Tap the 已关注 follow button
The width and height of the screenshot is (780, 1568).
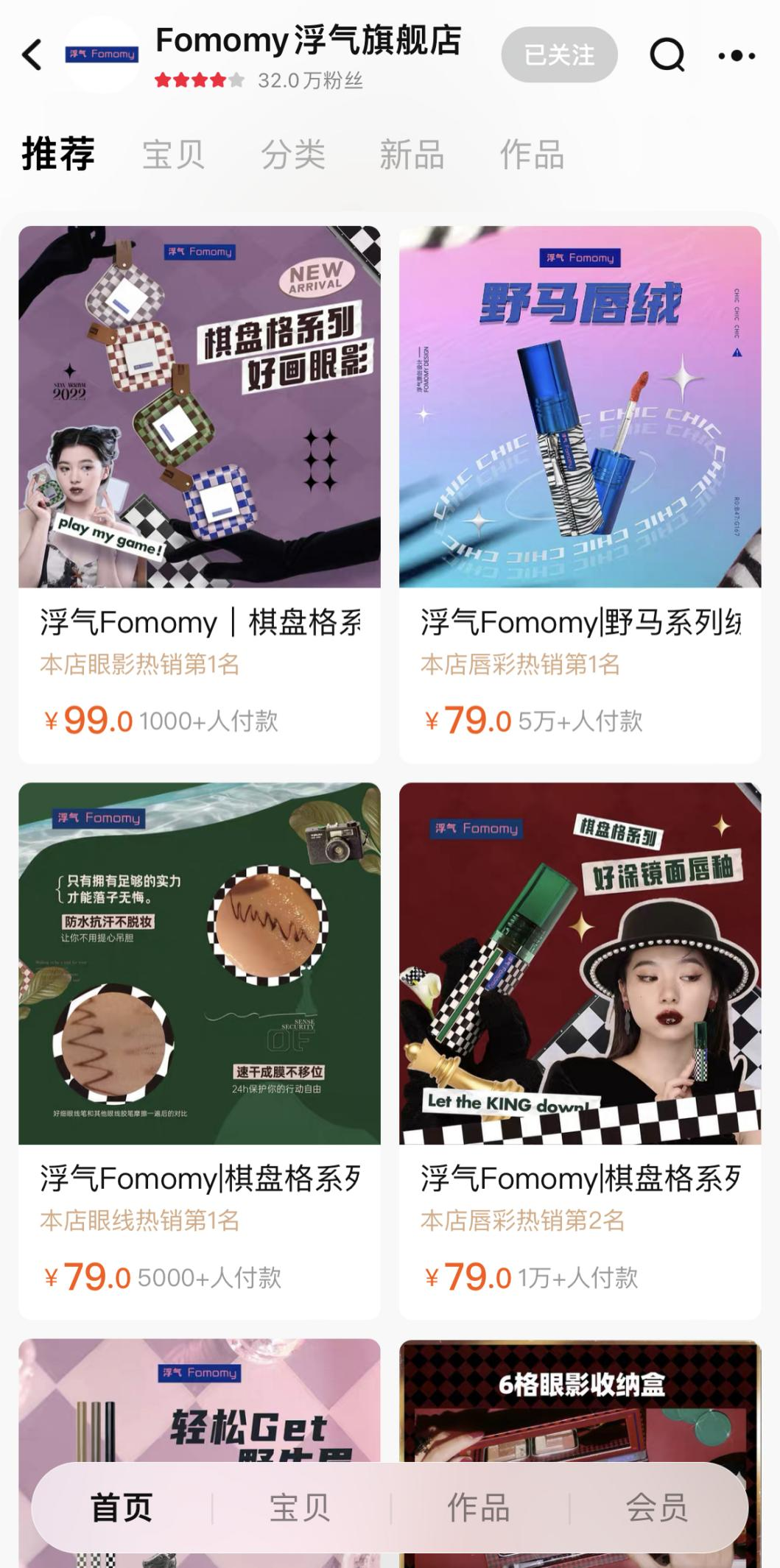point(559,54)
